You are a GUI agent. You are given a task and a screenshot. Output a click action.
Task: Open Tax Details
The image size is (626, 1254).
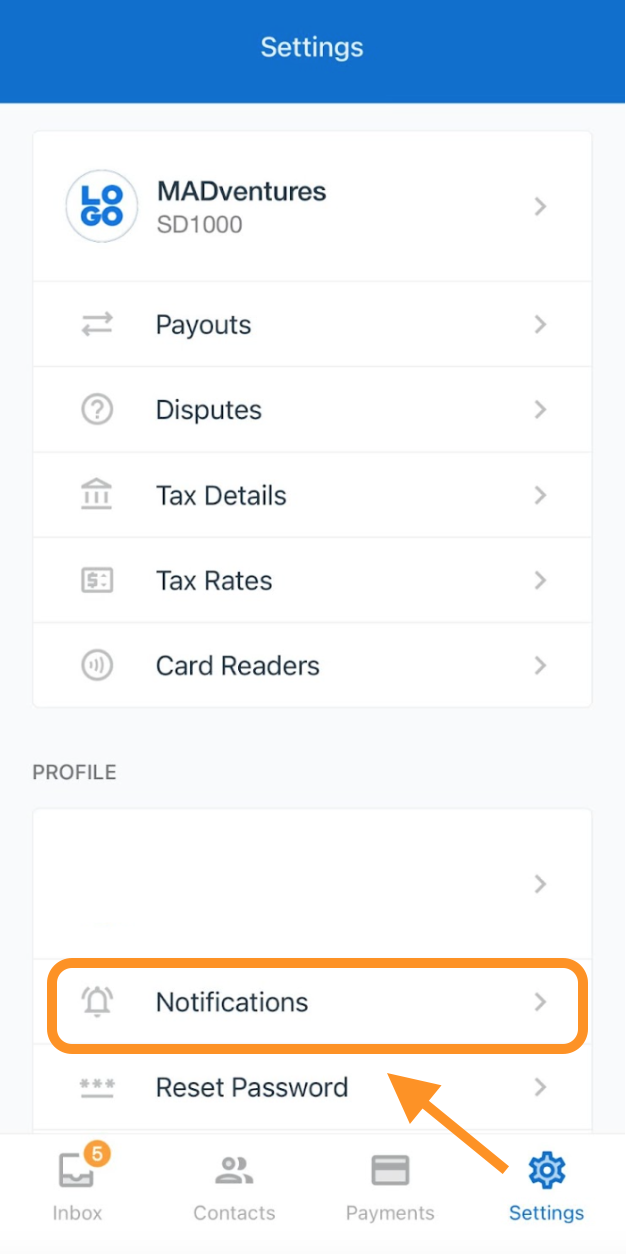(312, 496)
